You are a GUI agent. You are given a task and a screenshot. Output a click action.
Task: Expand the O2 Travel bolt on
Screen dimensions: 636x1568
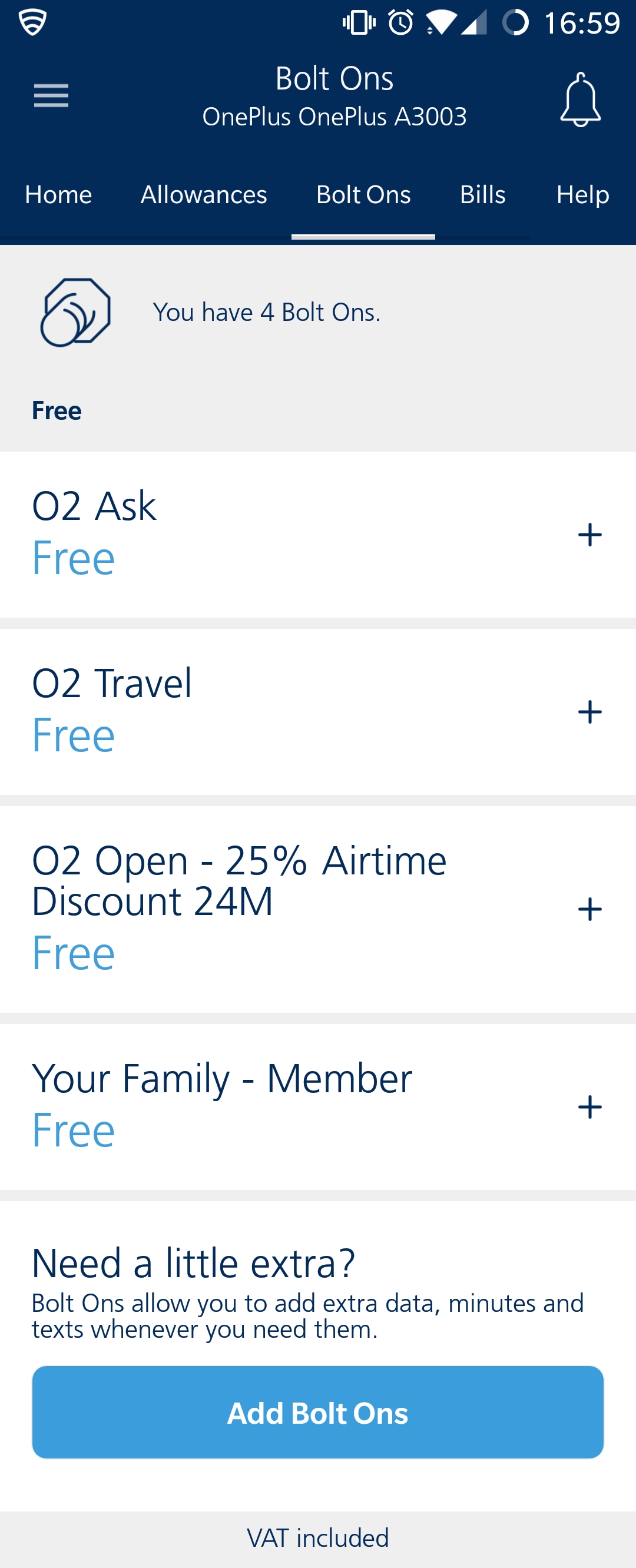point(589,711)
